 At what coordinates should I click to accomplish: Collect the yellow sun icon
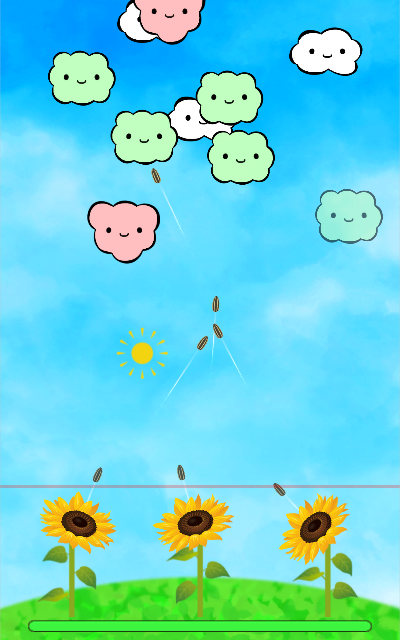point(142,353)
